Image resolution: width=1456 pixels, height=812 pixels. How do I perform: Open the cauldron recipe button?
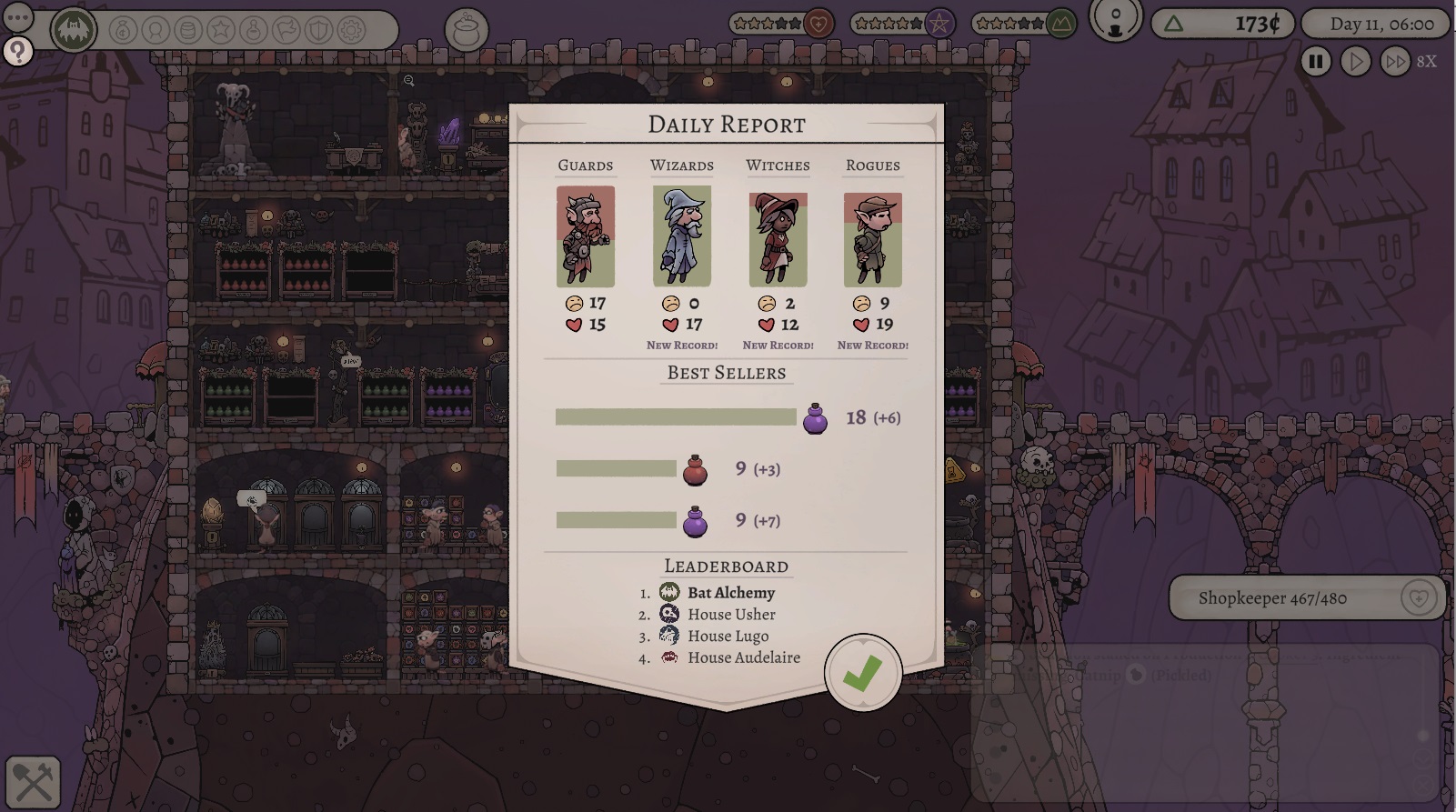coord(466,32)
